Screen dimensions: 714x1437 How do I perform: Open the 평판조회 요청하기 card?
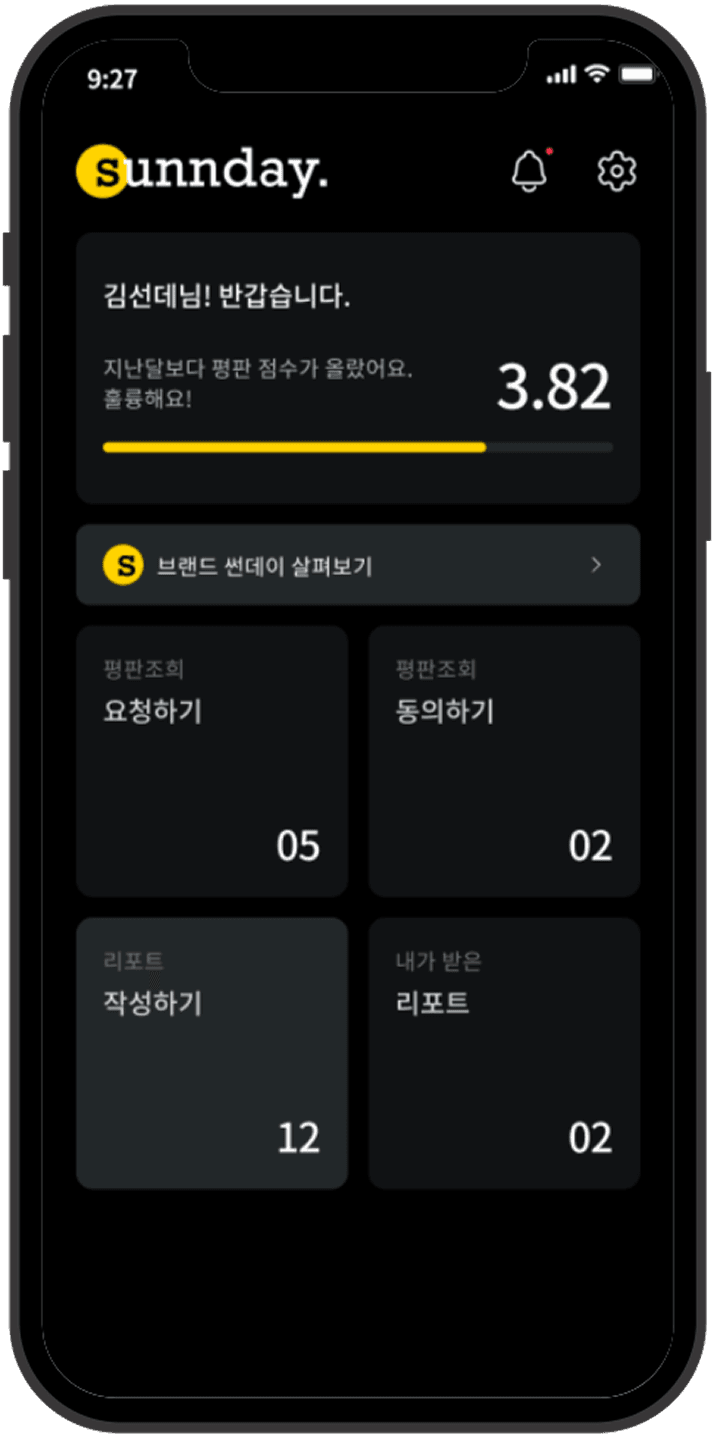pyautogui.click(x=212, y=761)
